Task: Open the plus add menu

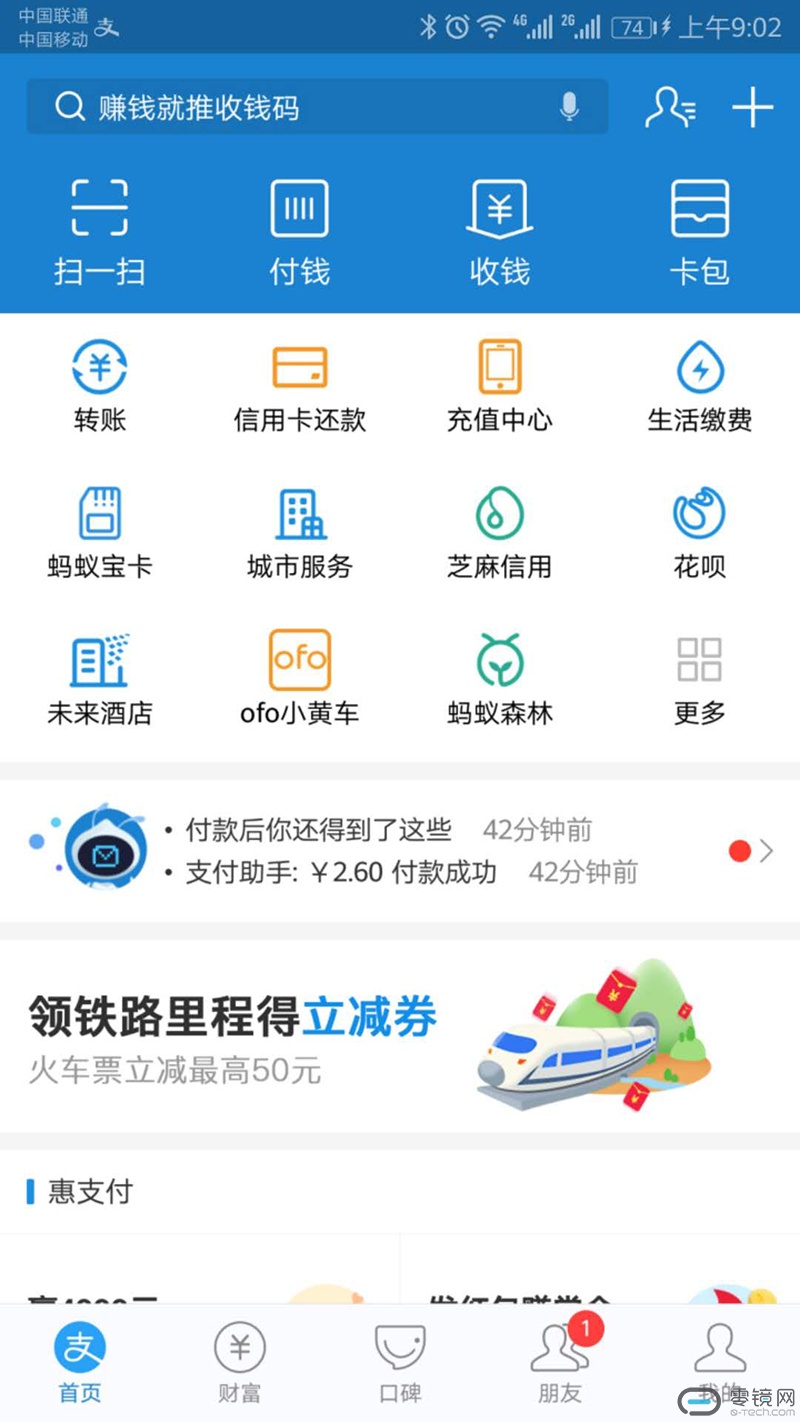Action: click(x=753, y=108)
